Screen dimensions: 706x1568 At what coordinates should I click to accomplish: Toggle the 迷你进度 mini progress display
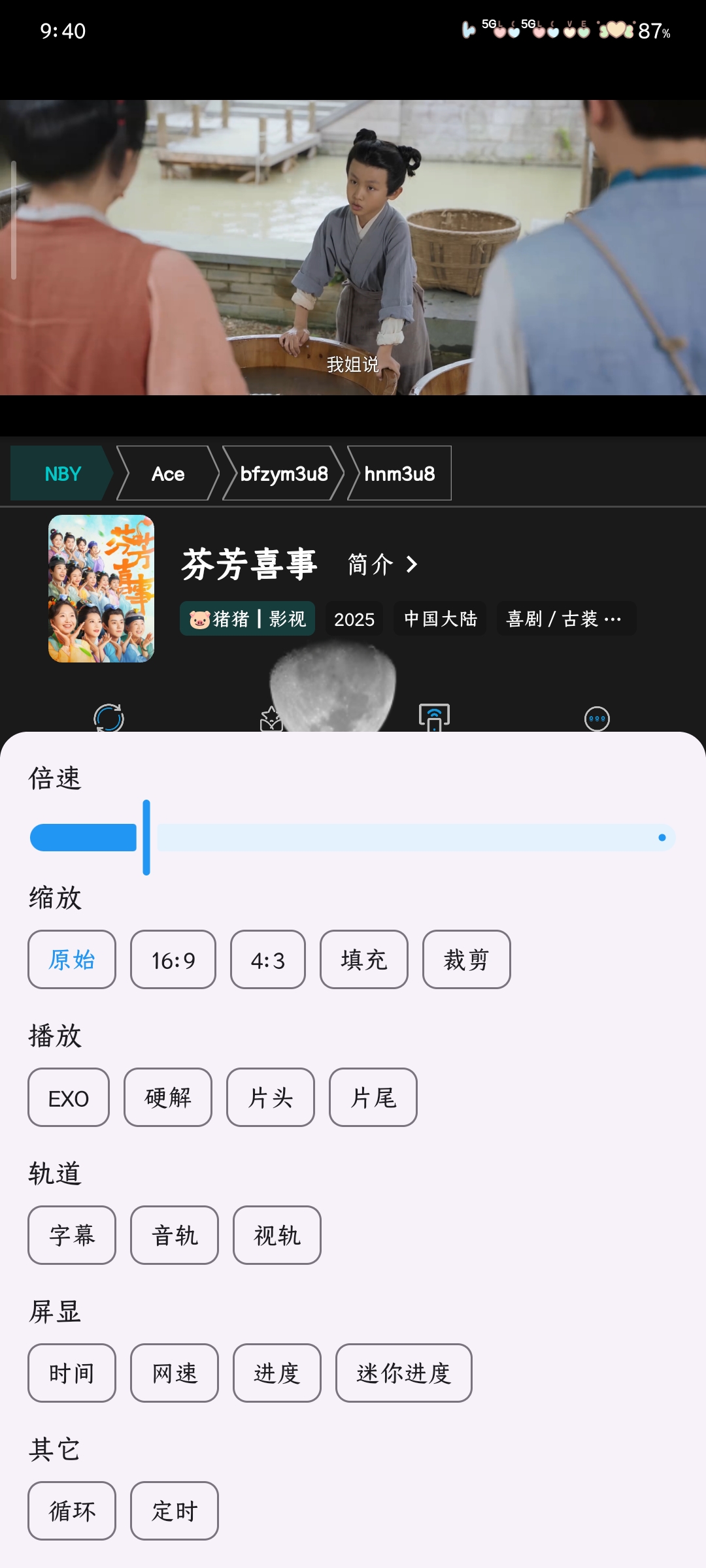[x=404, y=1373]
